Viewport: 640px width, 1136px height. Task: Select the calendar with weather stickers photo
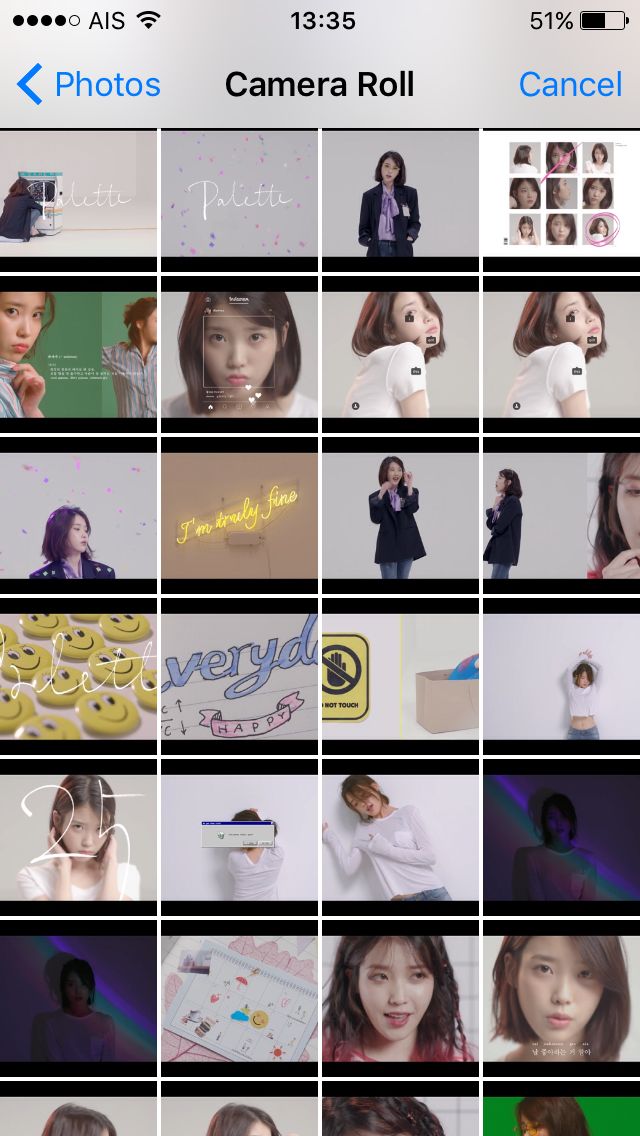click(239, 999)
